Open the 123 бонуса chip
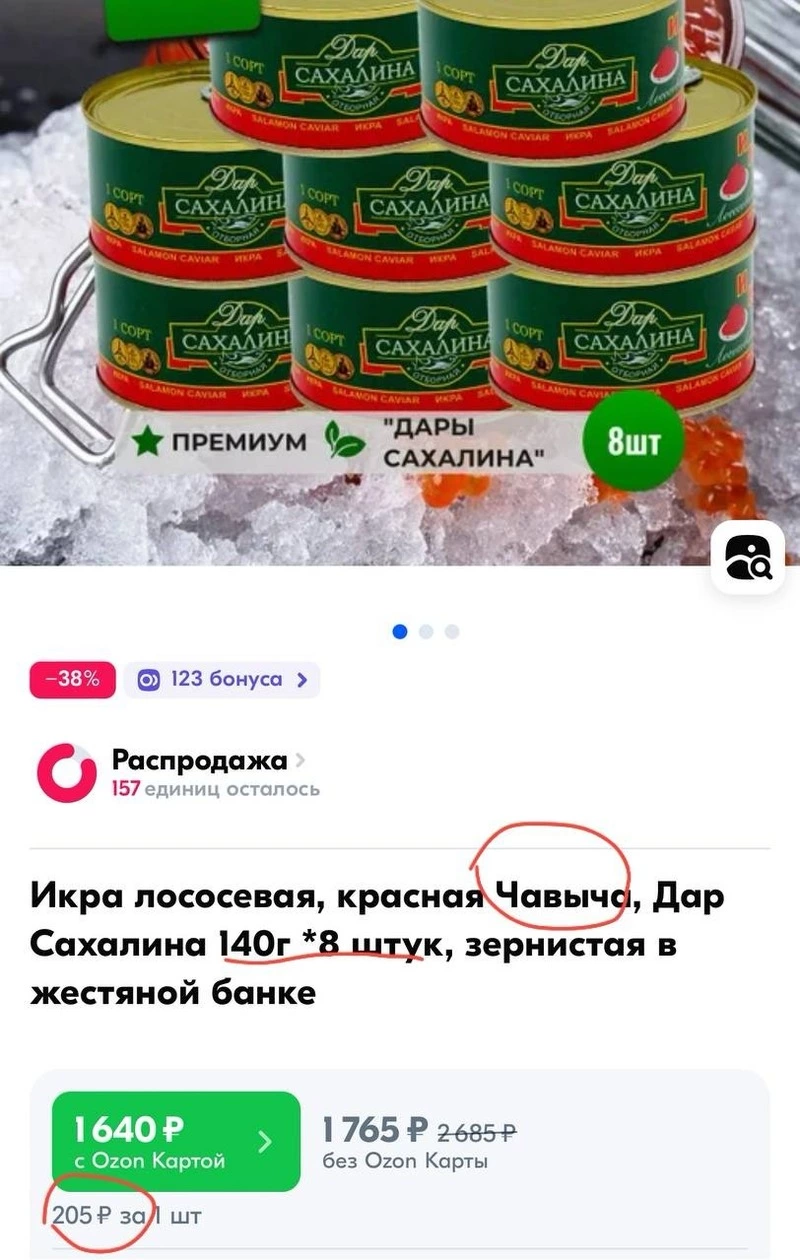This screenshot has height=1260, width=800. [222, 680]
